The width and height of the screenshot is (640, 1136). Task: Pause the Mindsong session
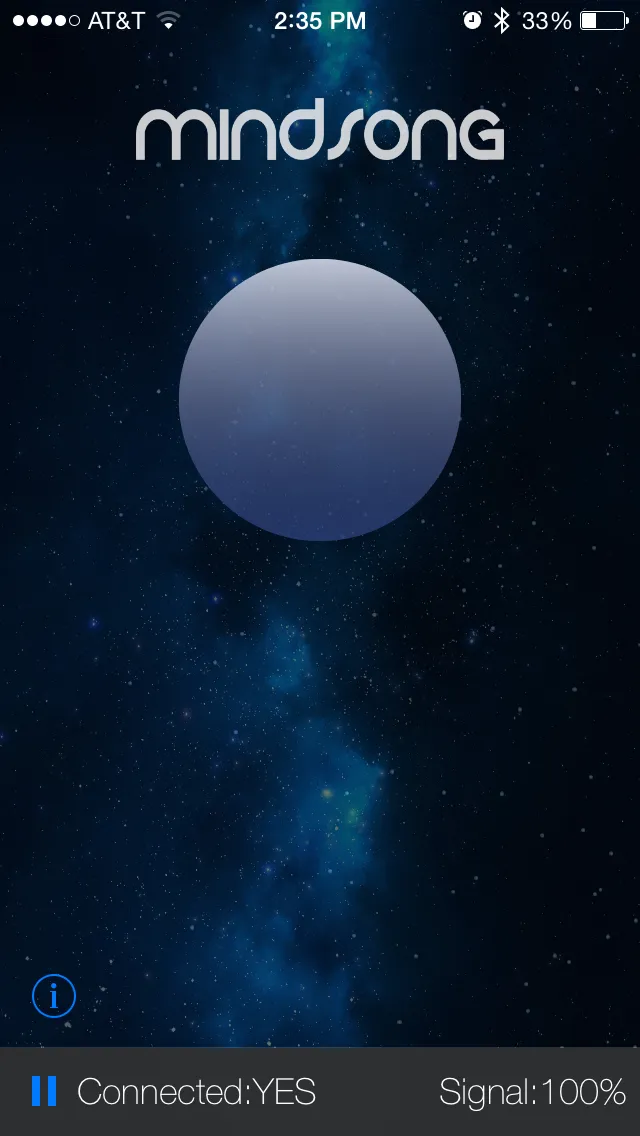pyautogui.click(x=44, y=1091)
